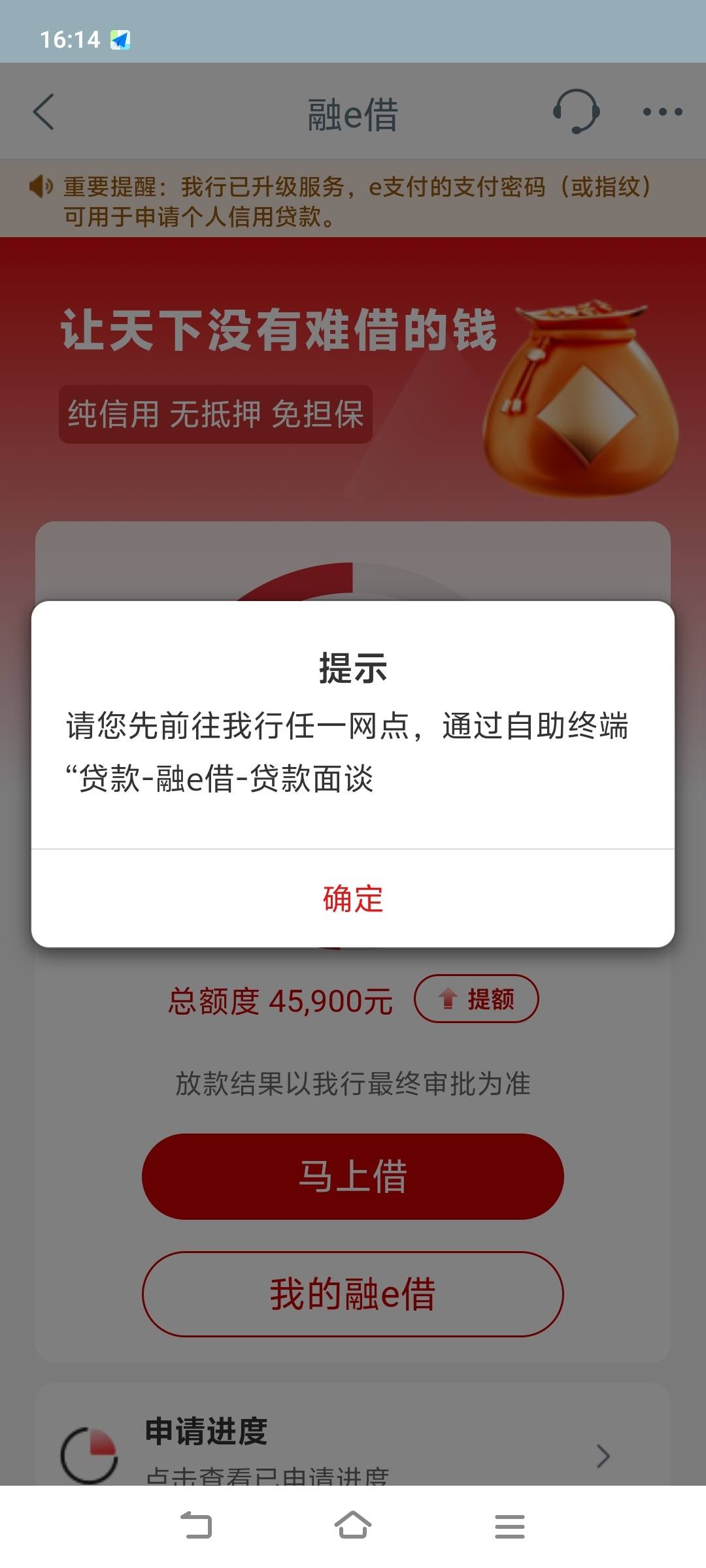Tap the system back button
The height and width of the screenshot is (1568, 706).
click(x=196, y=1526)
